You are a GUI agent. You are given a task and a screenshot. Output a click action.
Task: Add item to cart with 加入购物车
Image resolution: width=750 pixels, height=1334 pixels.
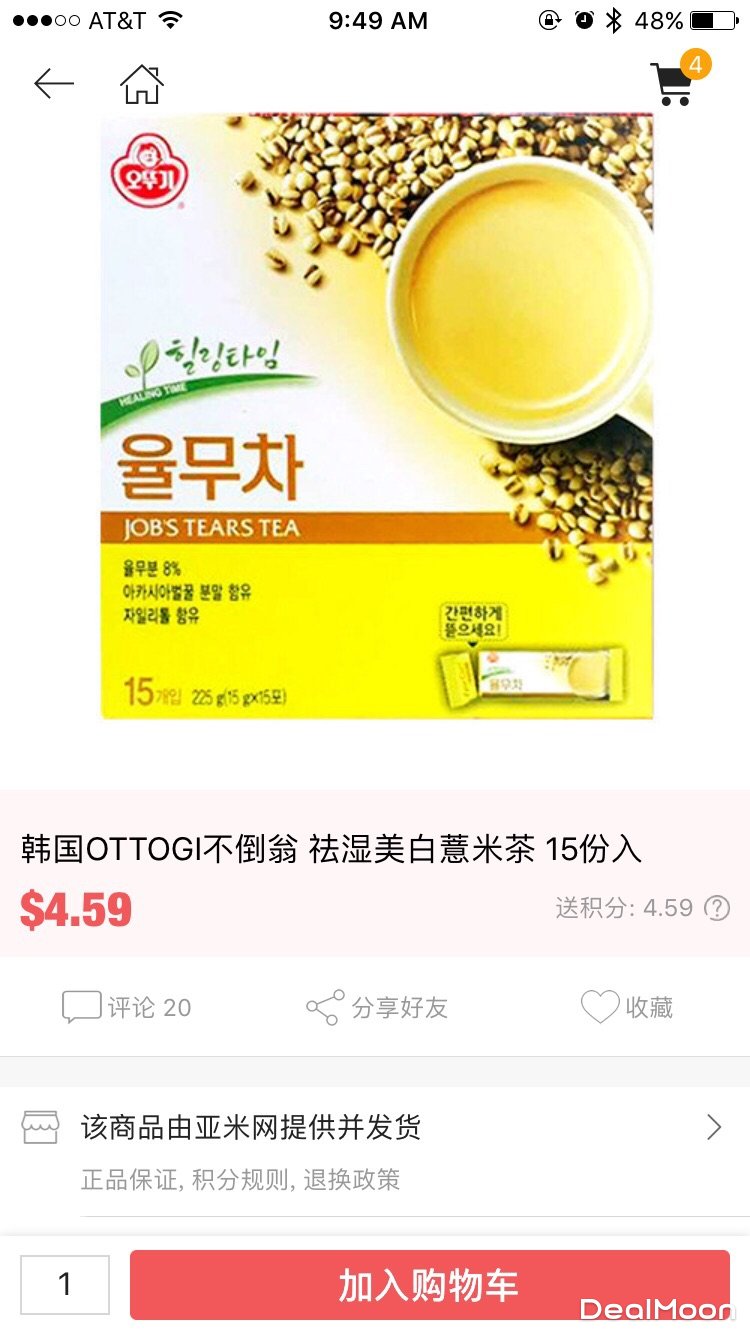430,1284
